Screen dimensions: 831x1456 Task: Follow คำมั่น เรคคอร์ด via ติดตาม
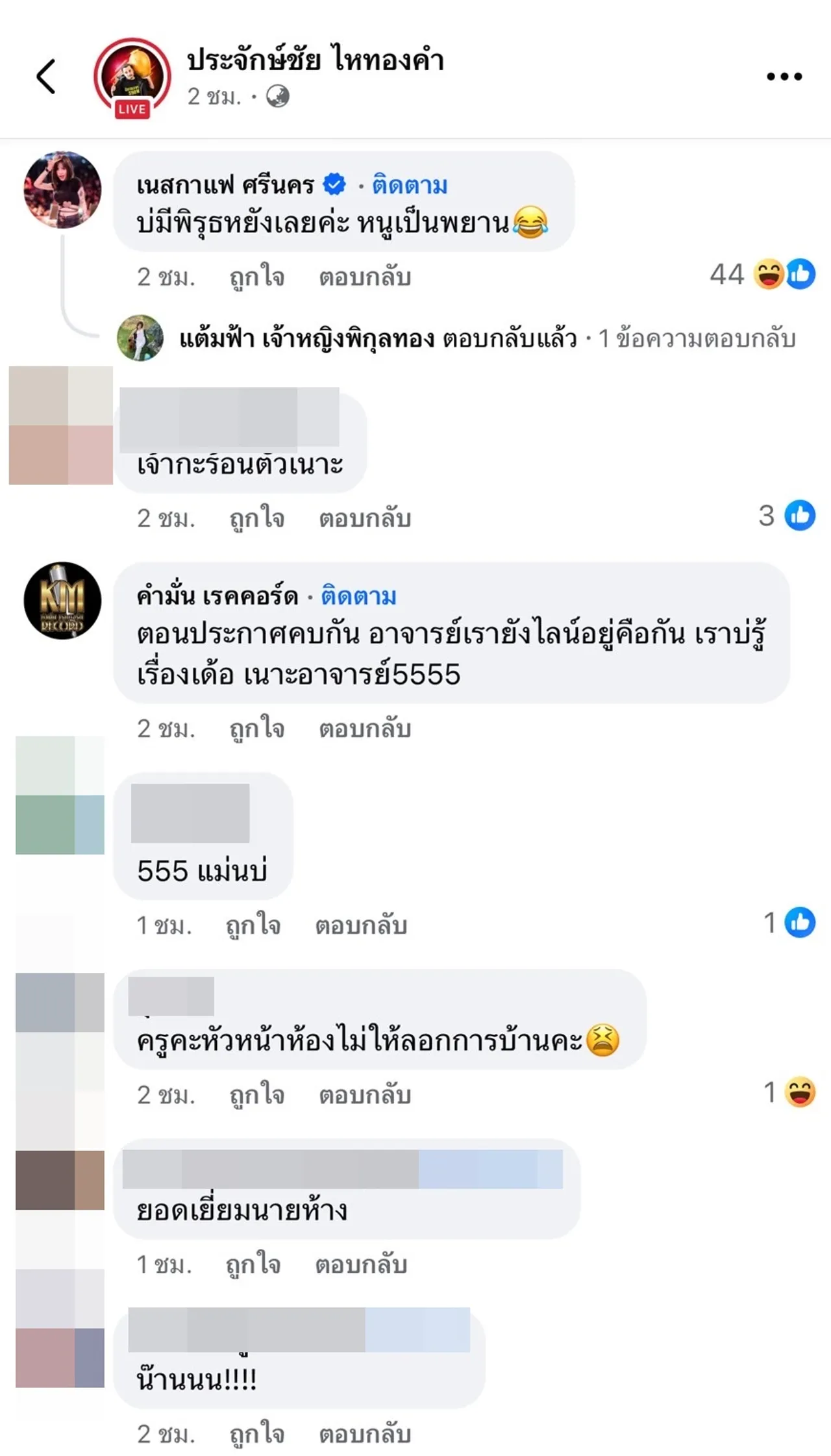click(359, 596)
